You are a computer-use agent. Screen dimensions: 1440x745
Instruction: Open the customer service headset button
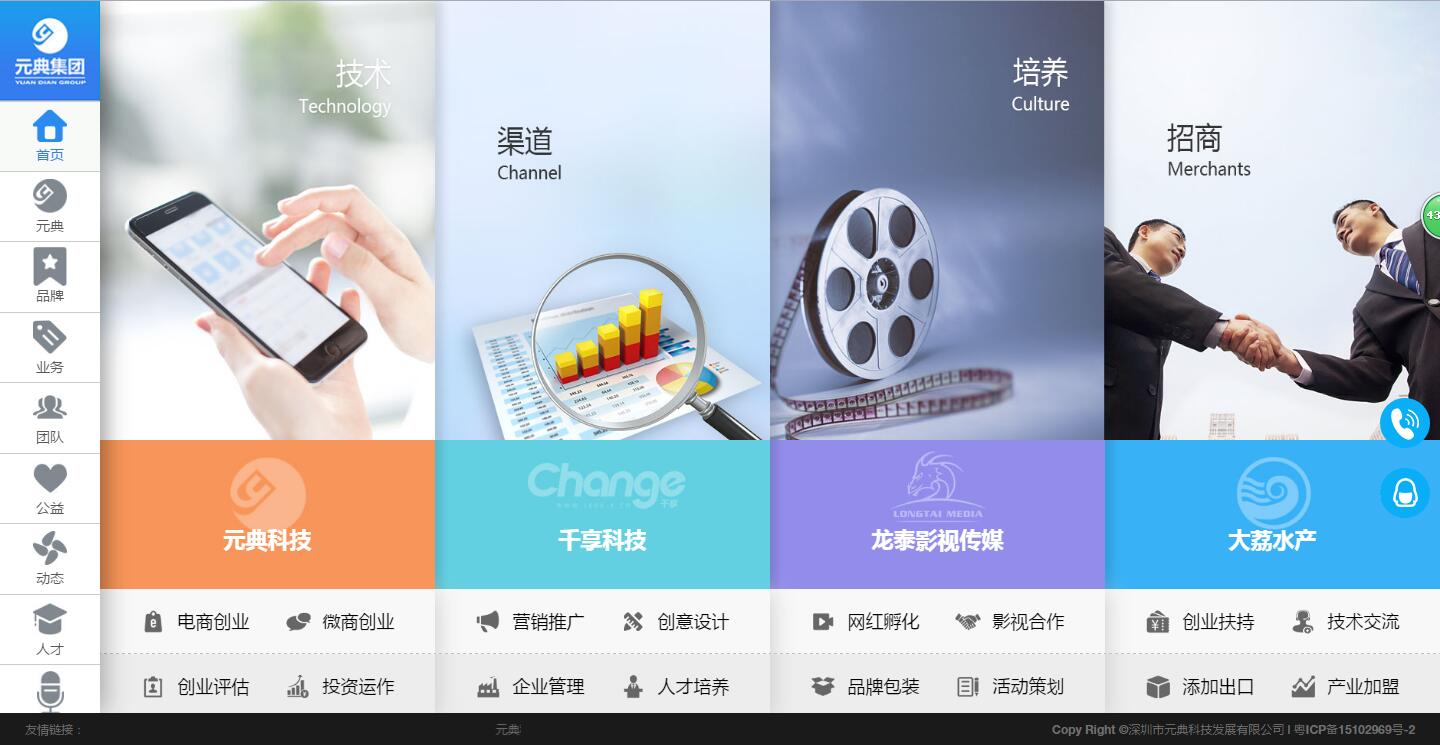1404,493
